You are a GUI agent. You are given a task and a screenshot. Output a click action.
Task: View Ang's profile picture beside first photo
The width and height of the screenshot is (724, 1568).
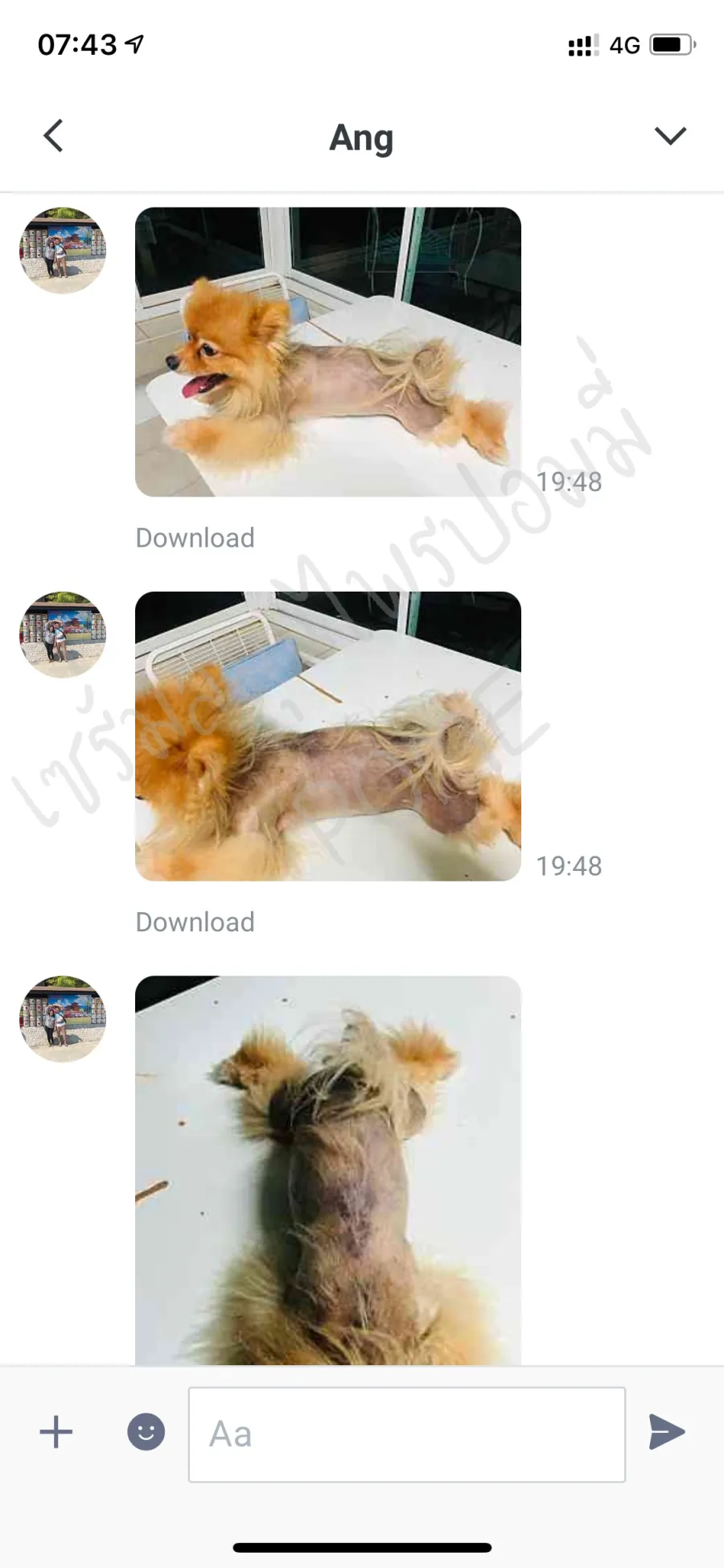tap(63, 250)
